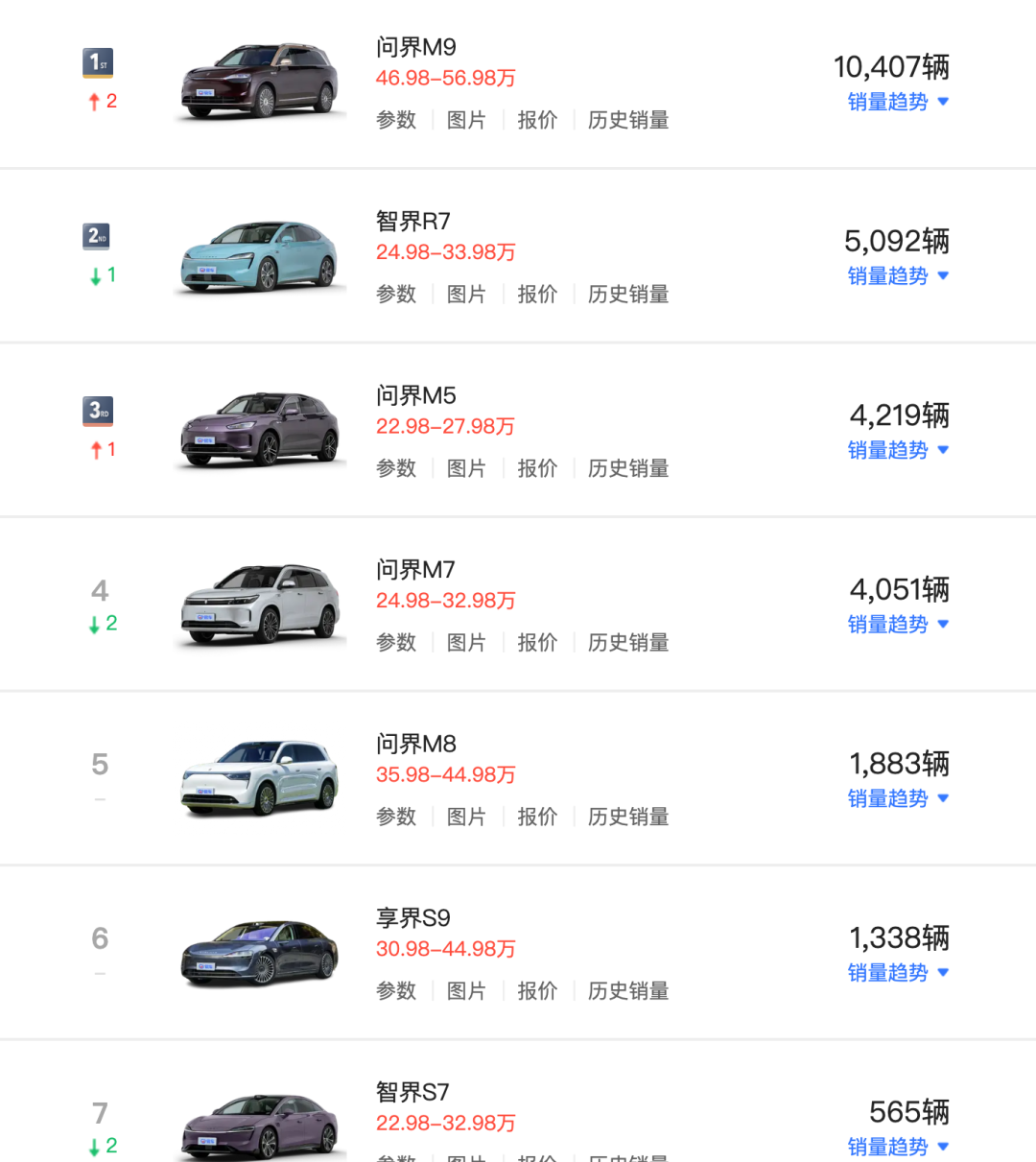This screenshot has height=1162, width=1036.
Task: Show 销量趋势 for 问界M8
Action: [898, 798]
